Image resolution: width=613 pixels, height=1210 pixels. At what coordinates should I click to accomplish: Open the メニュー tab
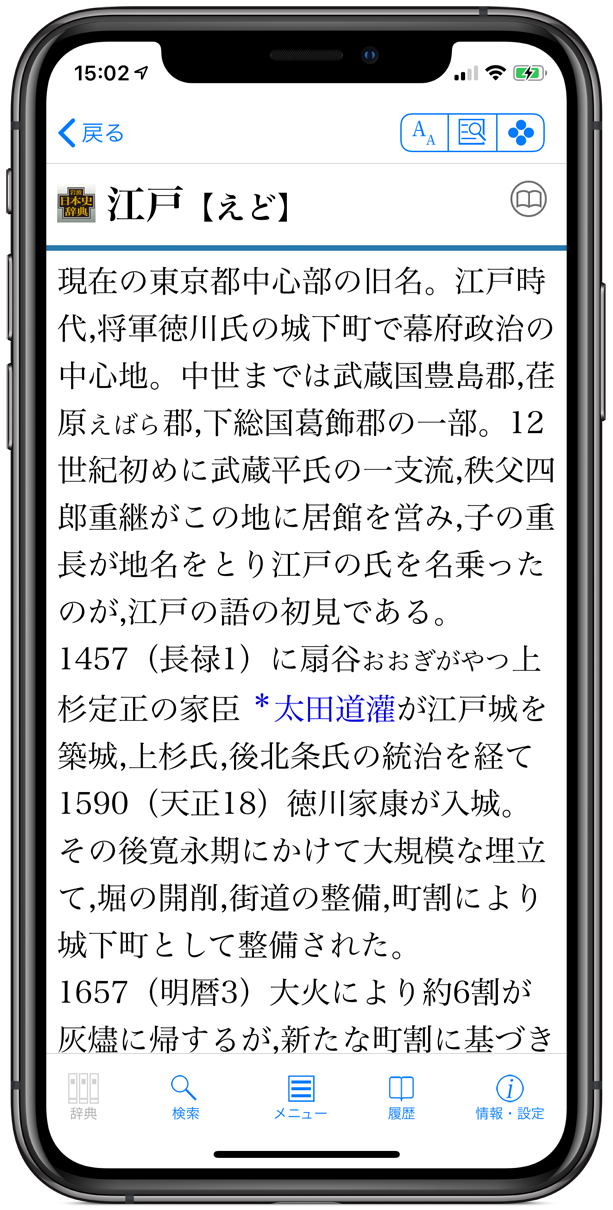click(x=300, y=1097)
